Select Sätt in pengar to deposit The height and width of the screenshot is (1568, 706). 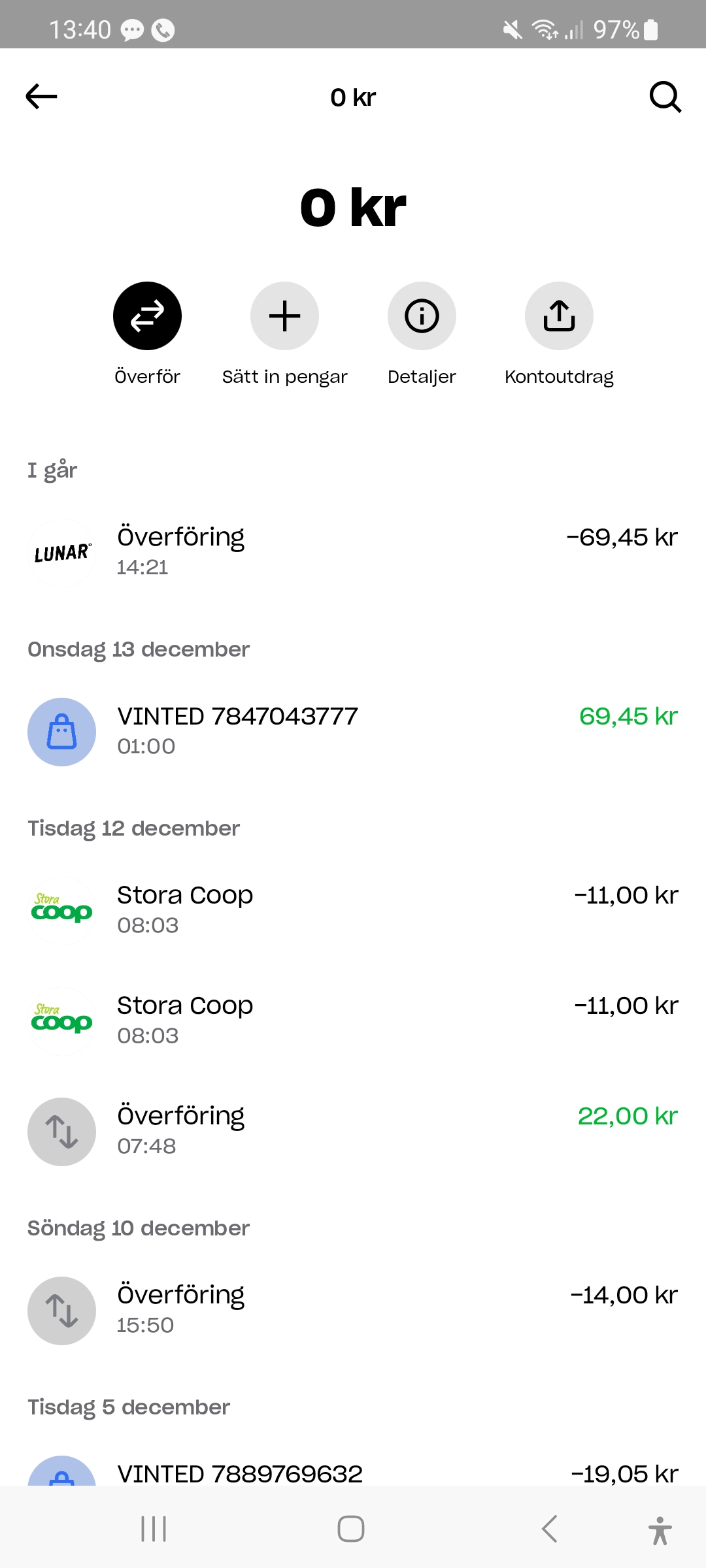284,316
